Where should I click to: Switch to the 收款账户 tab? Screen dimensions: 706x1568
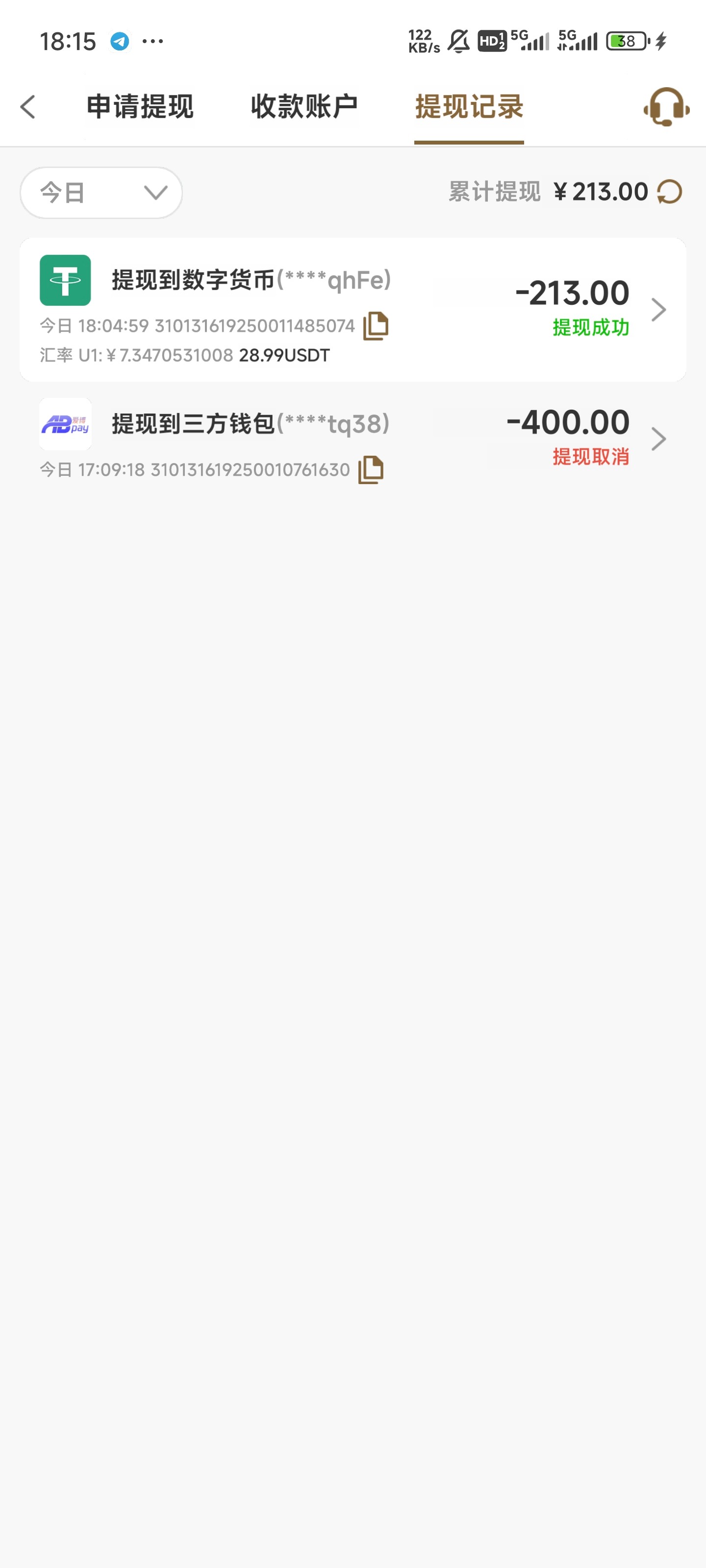[x=304, y=107]
